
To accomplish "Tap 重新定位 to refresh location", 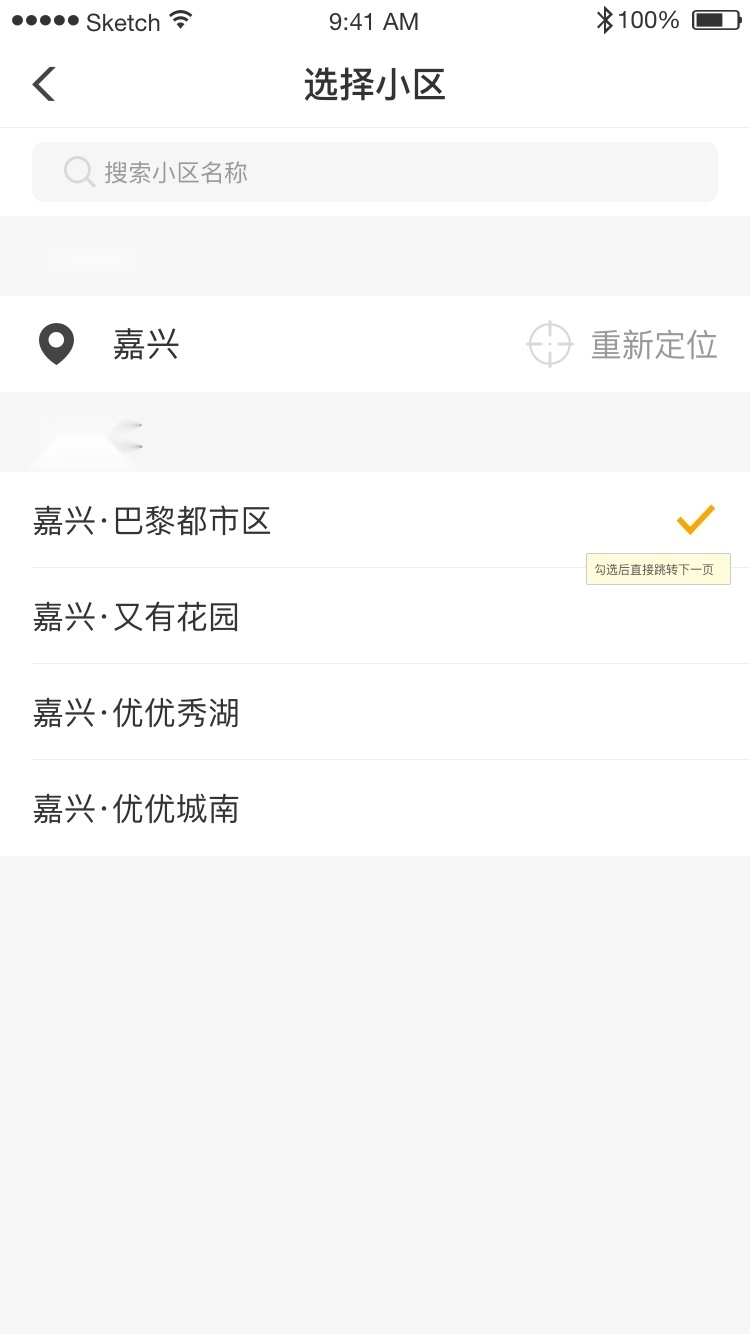I will click(x=654, y=343).
